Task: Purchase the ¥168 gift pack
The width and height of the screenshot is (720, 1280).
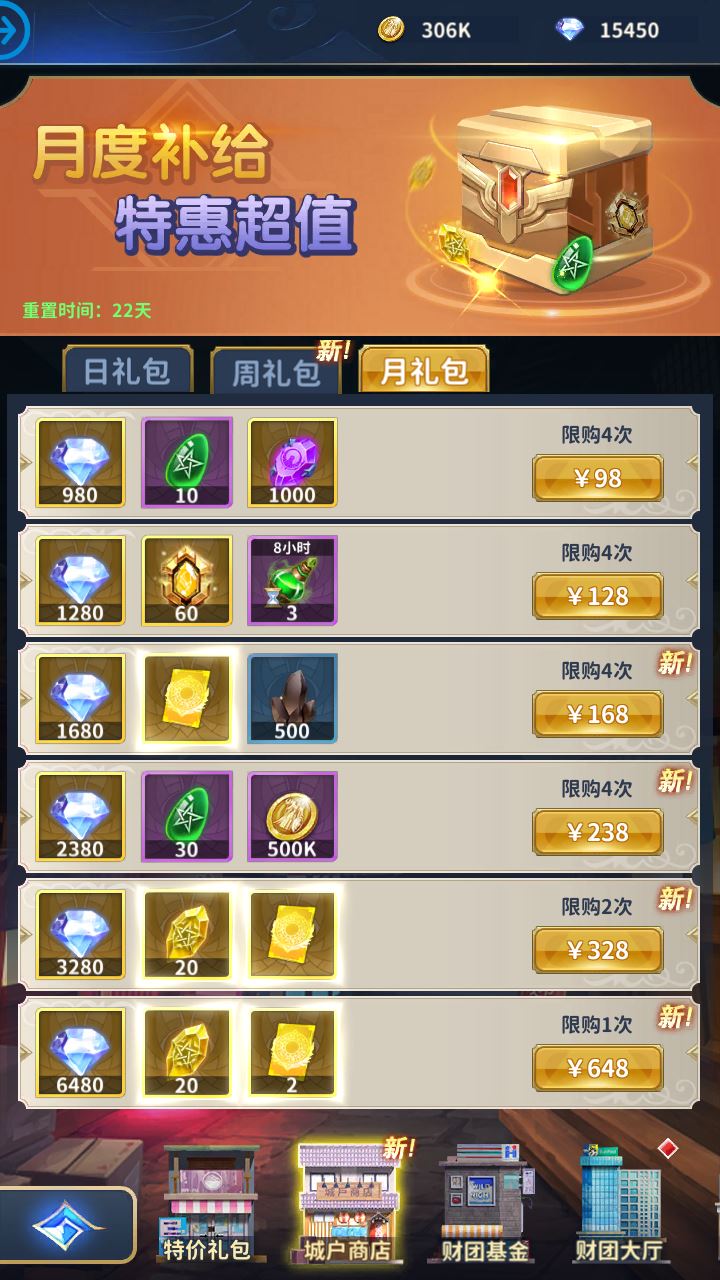Action: click(x=597, y=714)
